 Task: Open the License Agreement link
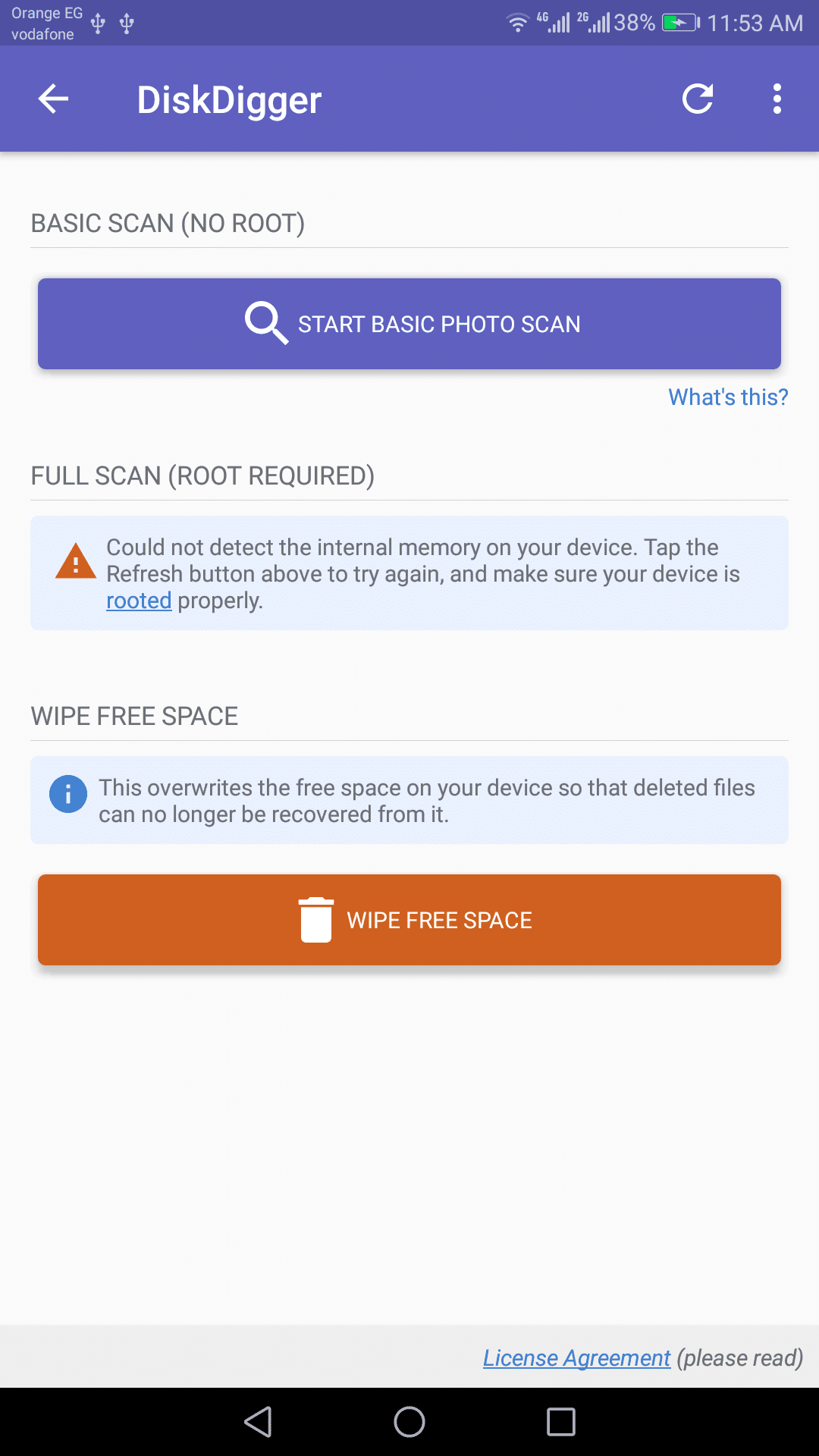[x=576, y=1357]
